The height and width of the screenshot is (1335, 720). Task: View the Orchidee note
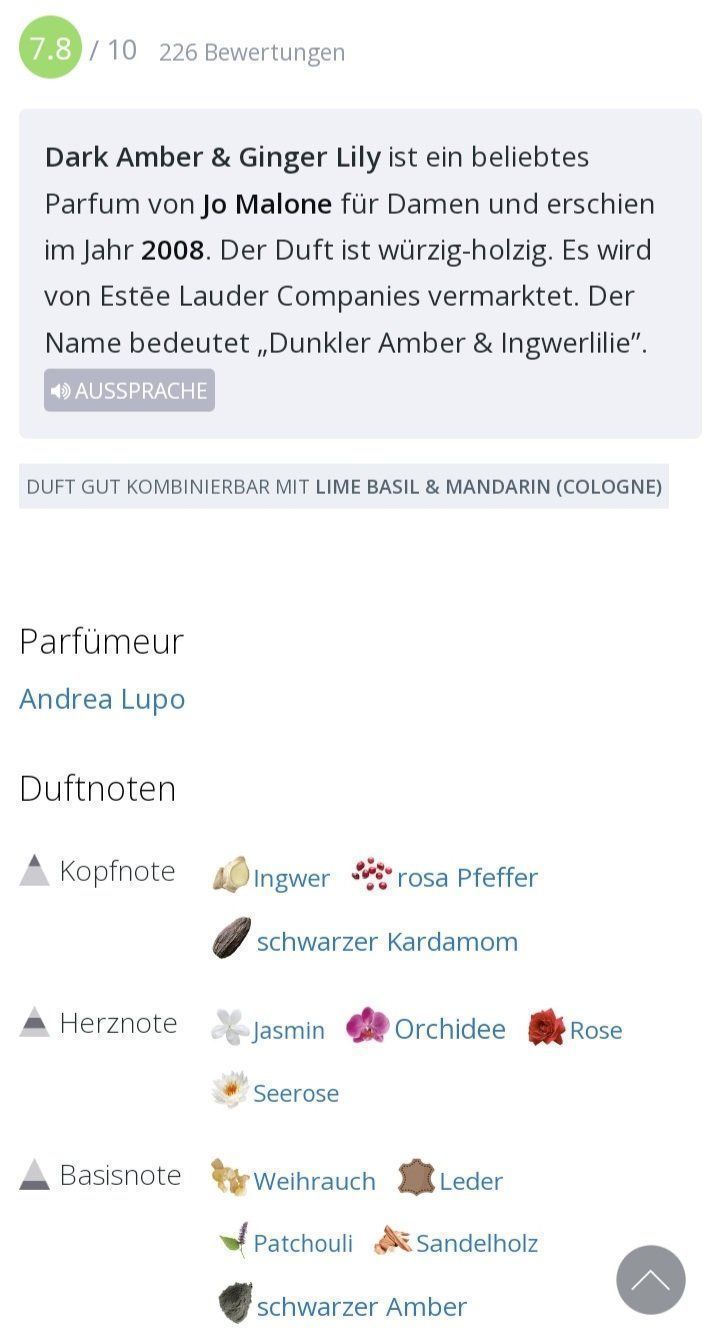click(x=426, y=1028)
